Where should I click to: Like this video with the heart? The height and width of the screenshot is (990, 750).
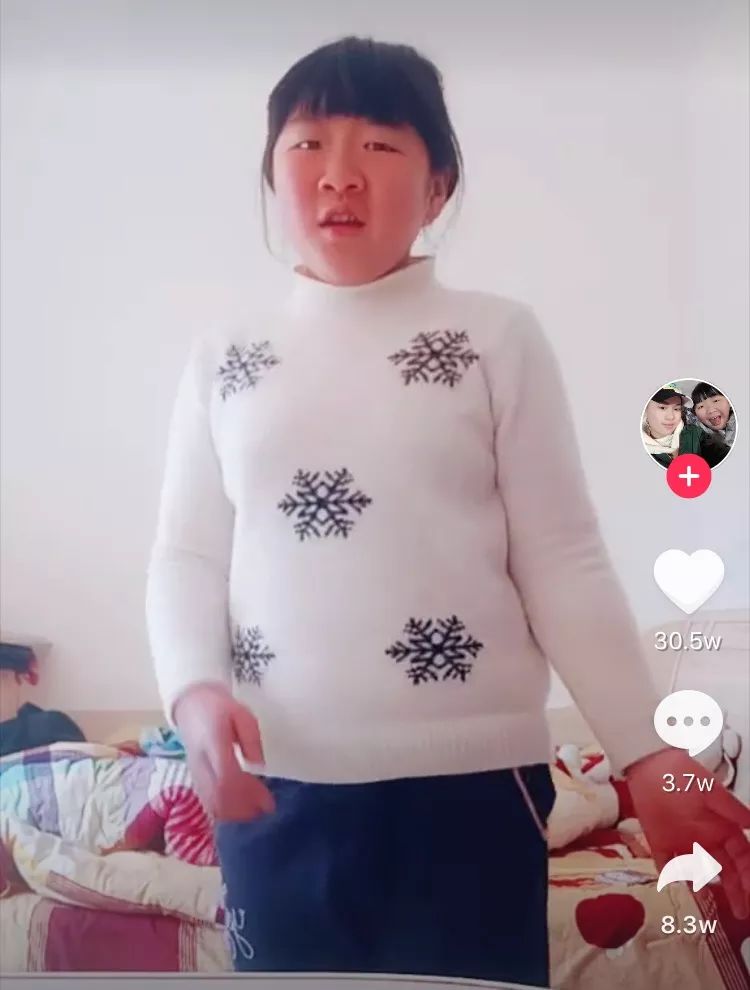[x=688, y=581]
